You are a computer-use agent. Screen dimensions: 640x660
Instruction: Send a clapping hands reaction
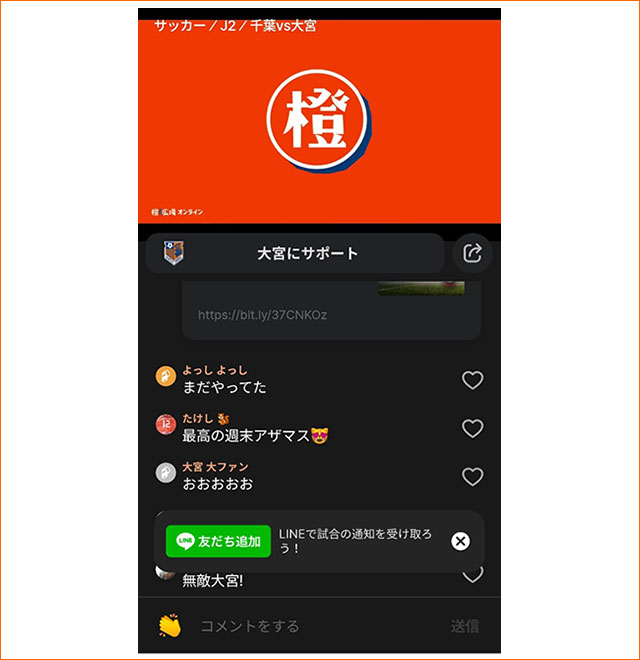[168, 626]
